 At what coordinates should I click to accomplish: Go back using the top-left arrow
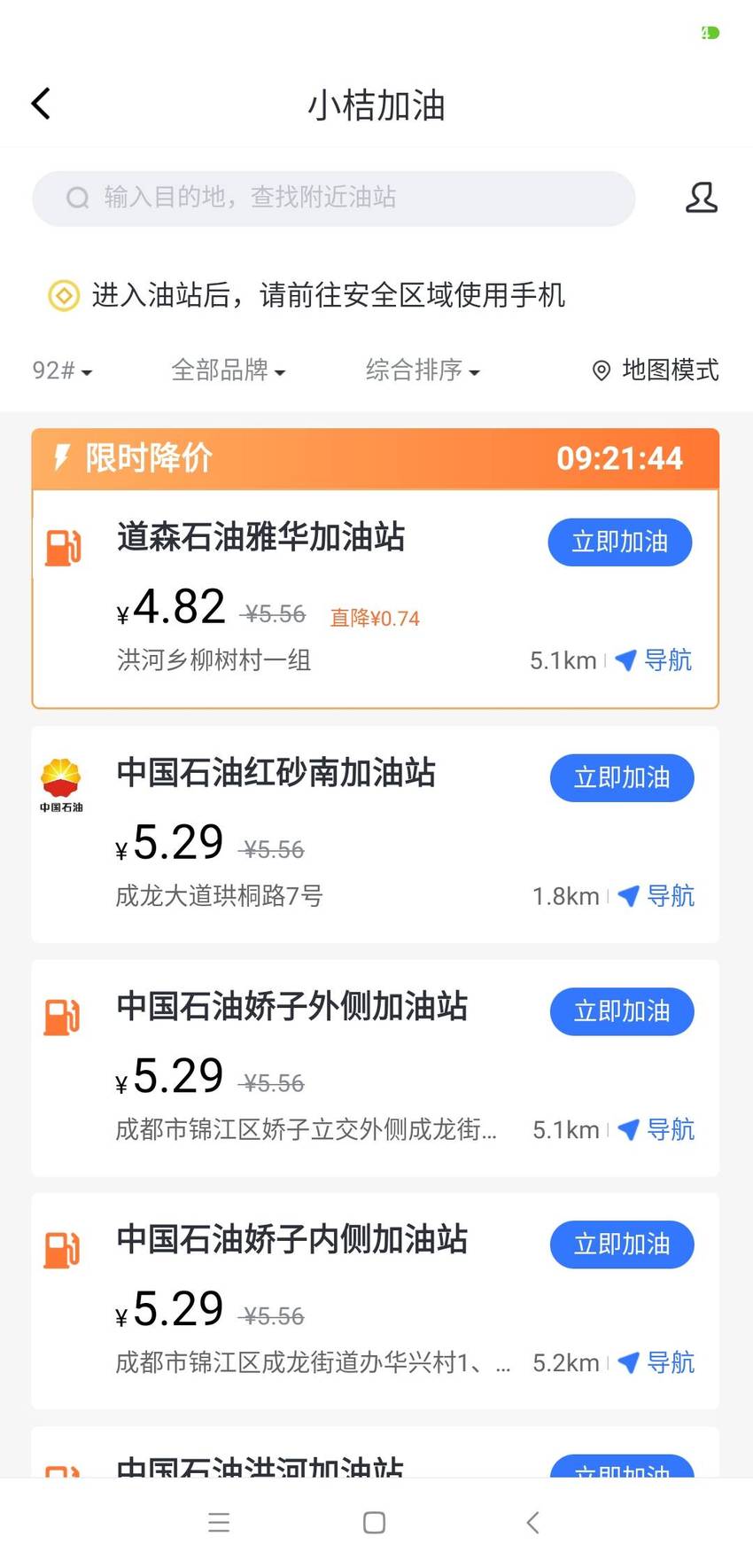coord(41,104)
